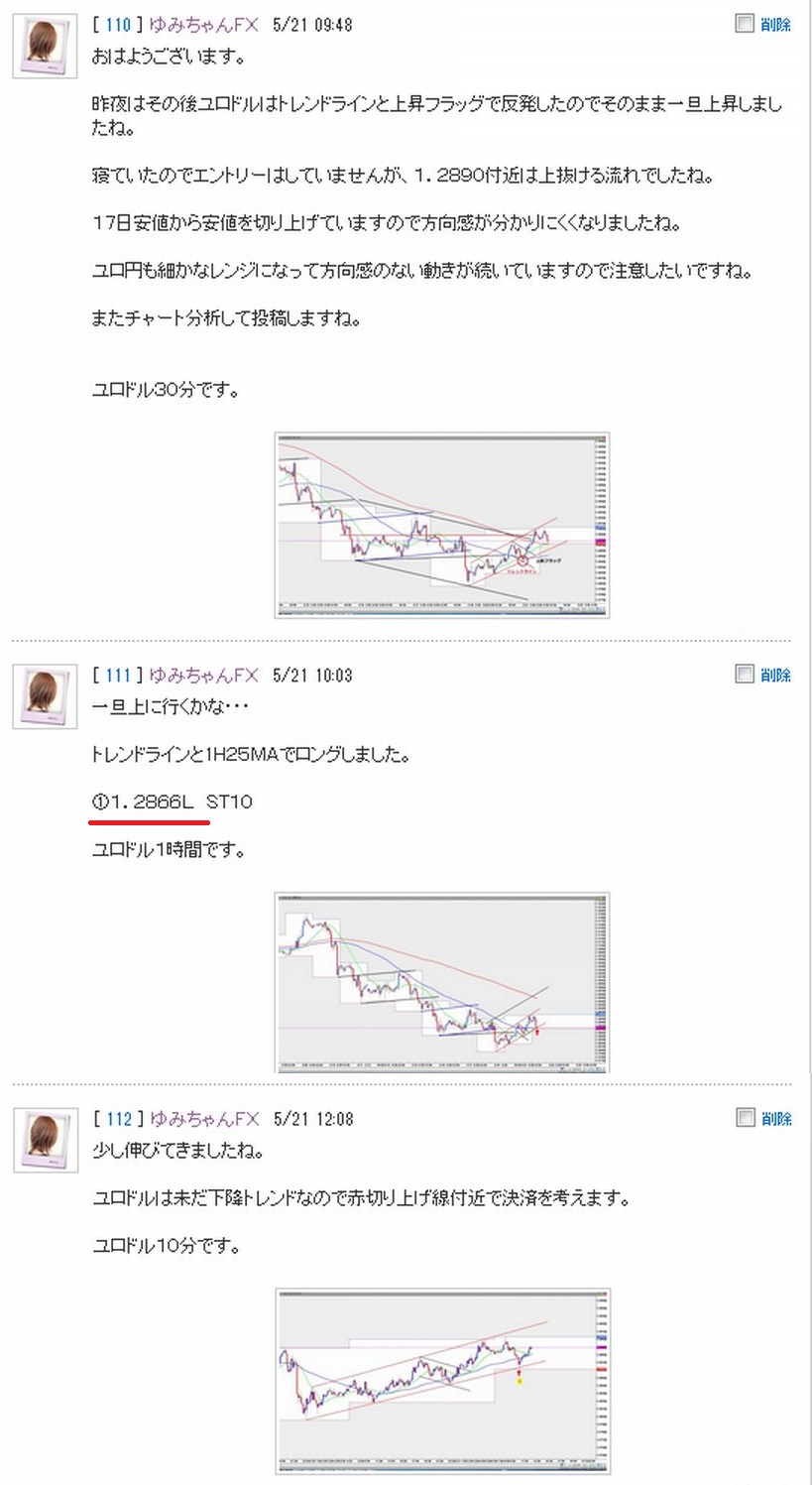Tap the avatar beside post 110
Image resolution: width=812 pixels, height=1485 pixels.
[x=45, y=47]
